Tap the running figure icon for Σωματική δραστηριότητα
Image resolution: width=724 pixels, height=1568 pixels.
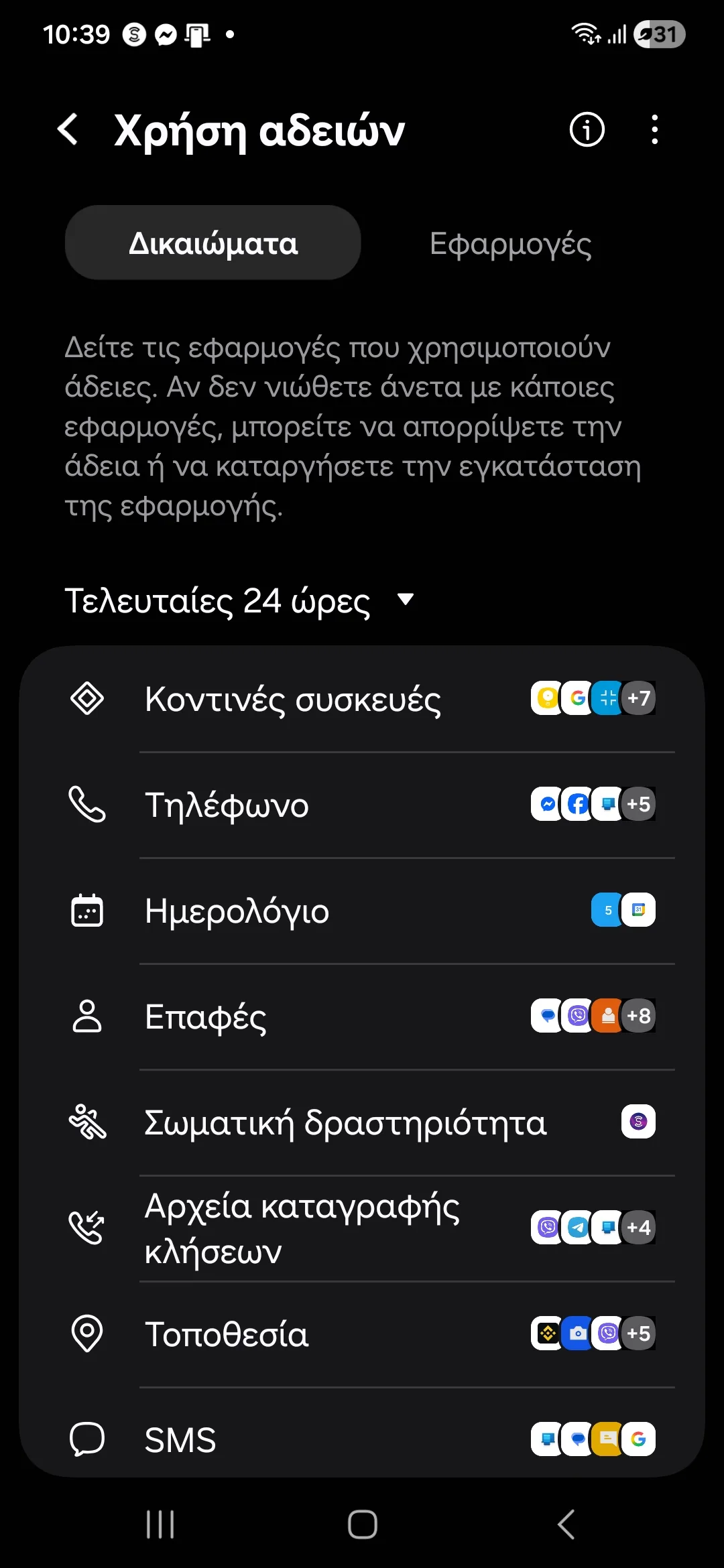coord(88,1123)
